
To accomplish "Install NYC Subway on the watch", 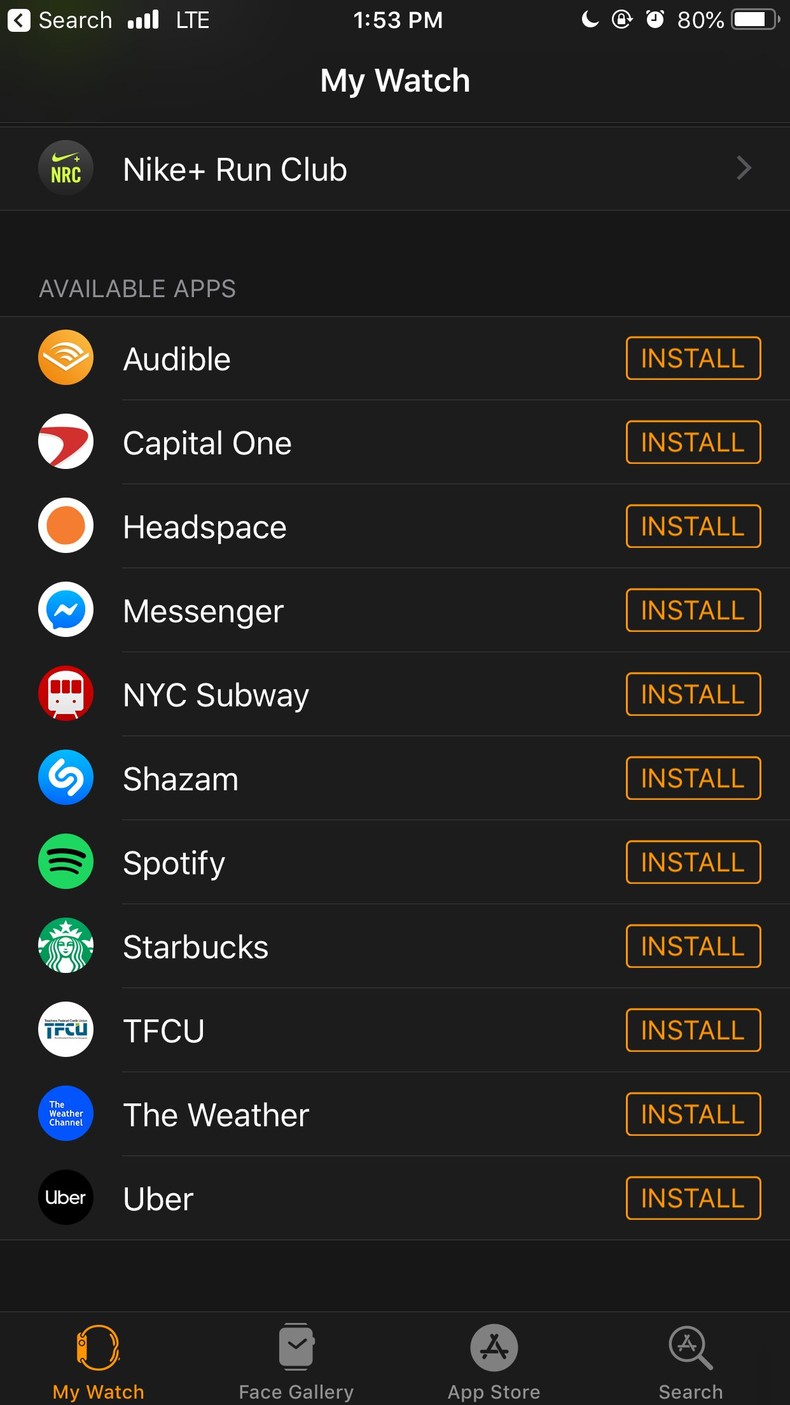I will tap(693, 695).
